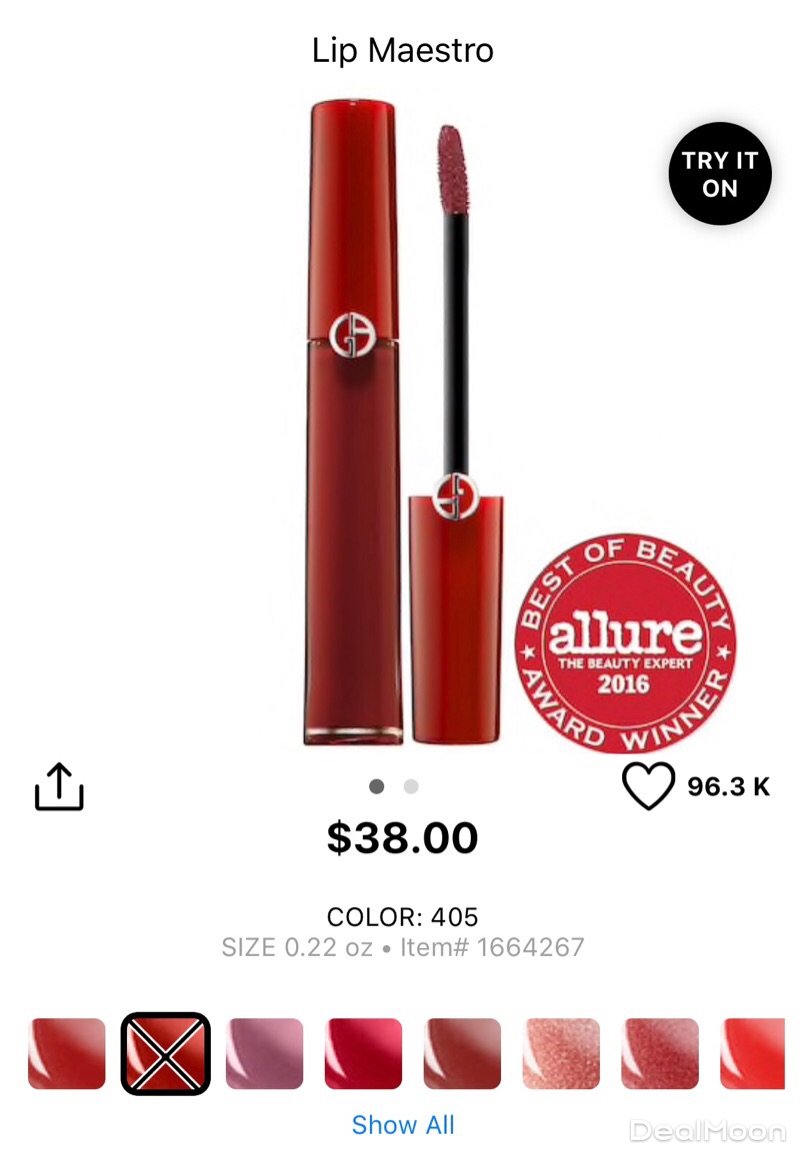
Task: Select the first glossy red color swatch
Action: point(66,1053)
